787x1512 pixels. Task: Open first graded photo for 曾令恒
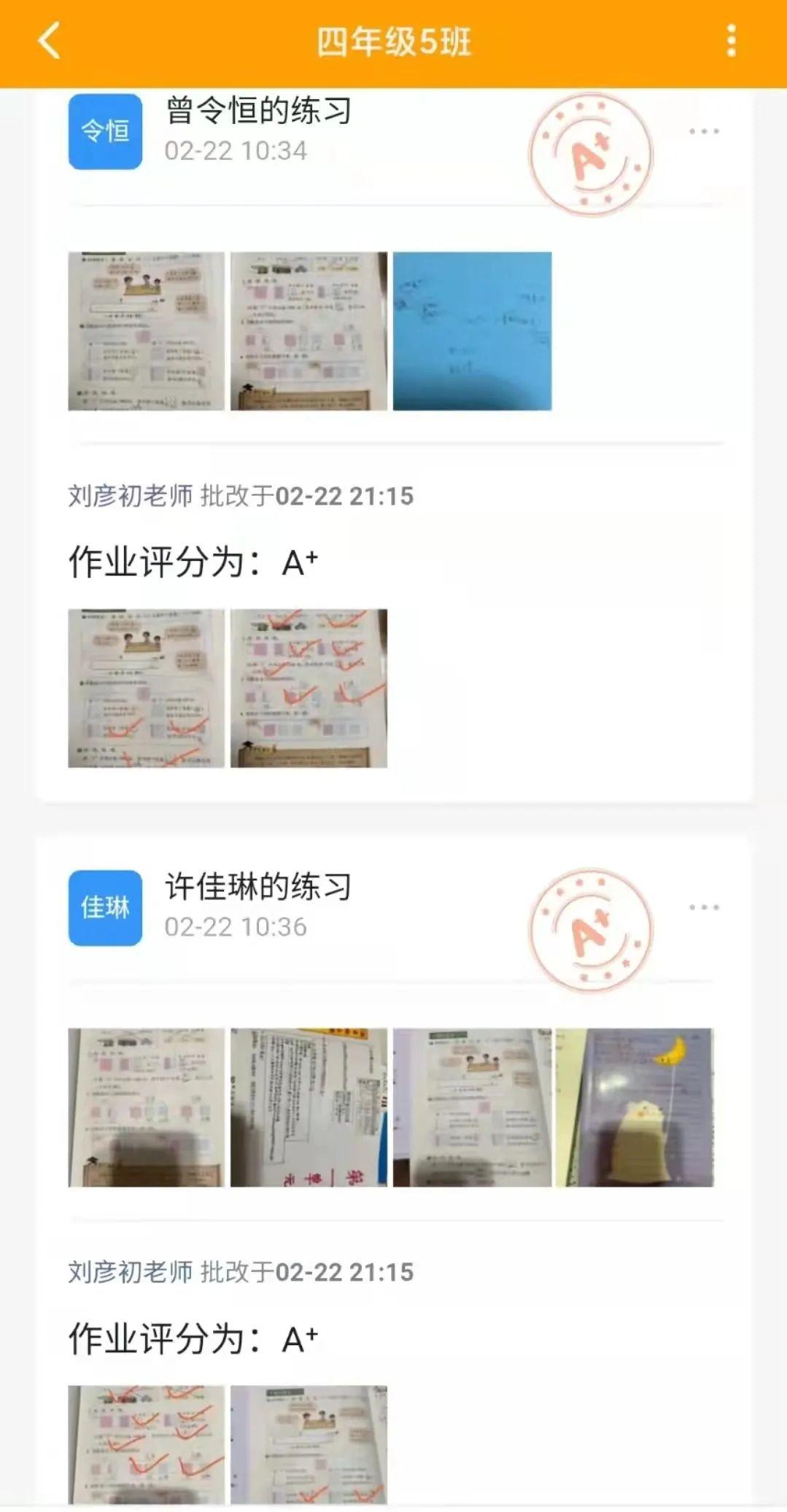147,688
